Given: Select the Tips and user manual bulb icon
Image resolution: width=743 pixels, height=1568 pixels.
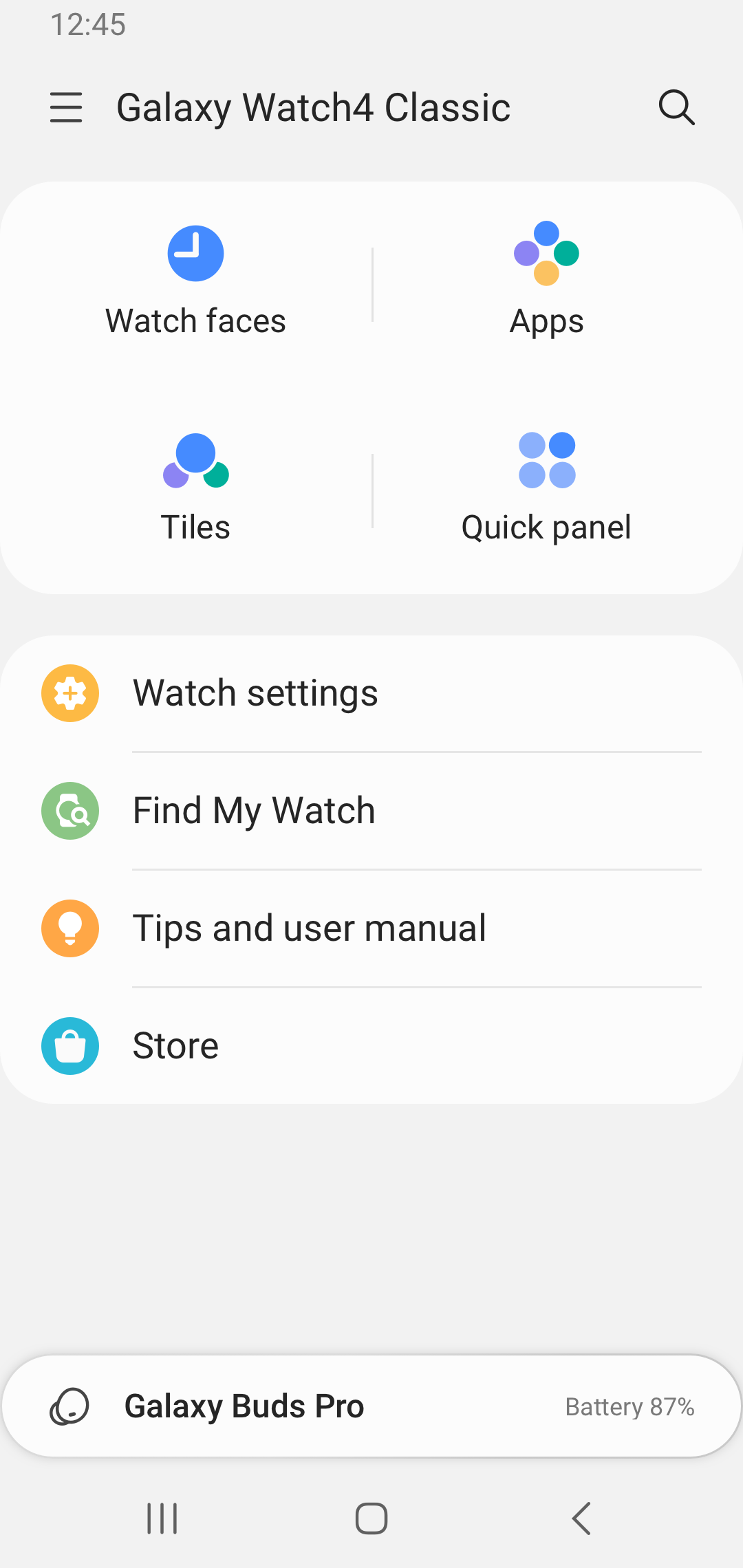Looking at the screenshot, I should pyautogui.click(x=69, y=928).
